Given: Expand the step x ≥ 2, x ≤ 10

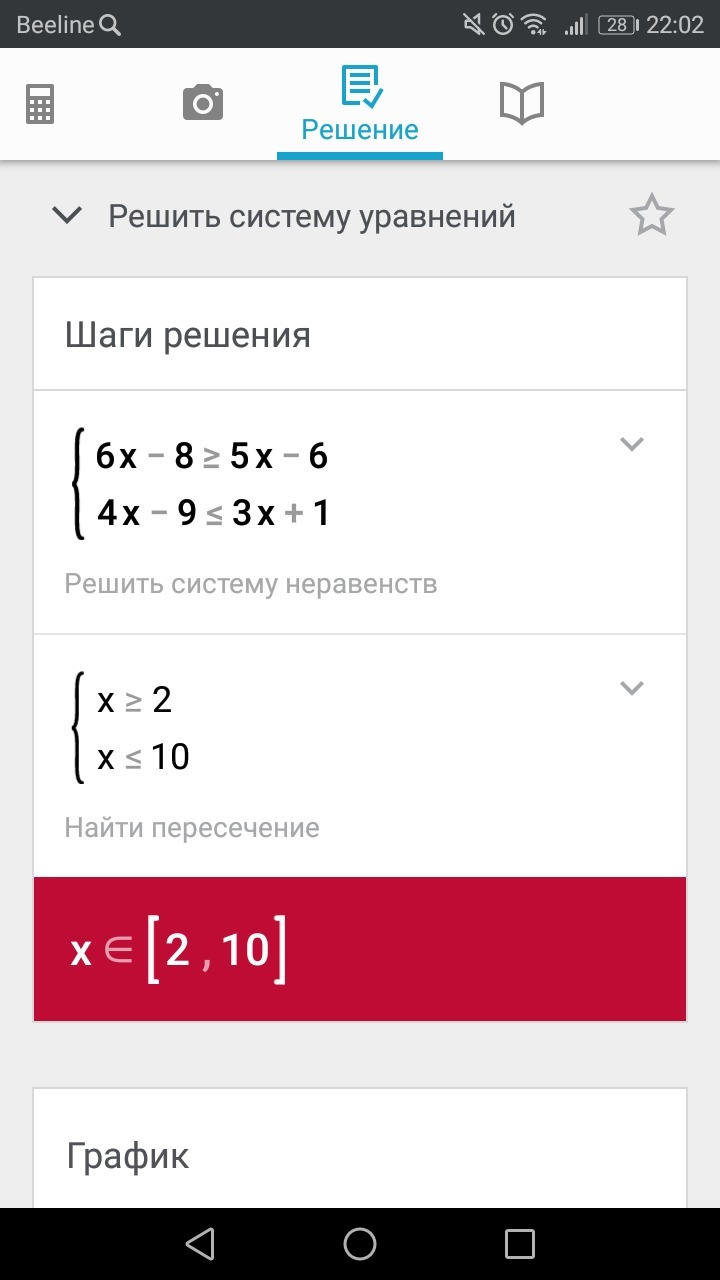Looking at the screenshot, I should click(x=631, y=688).
